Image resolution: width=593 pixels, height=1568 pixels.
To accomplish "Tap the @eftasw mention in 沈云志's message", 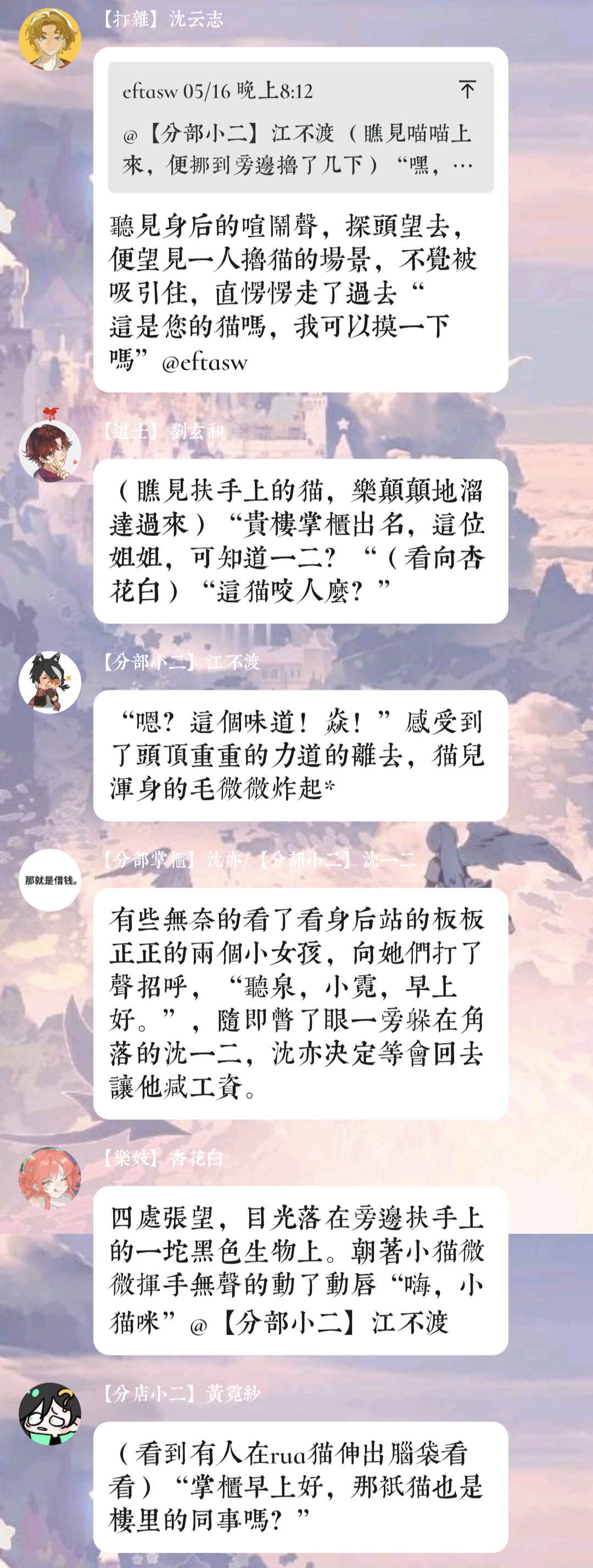I will (205, 363).
